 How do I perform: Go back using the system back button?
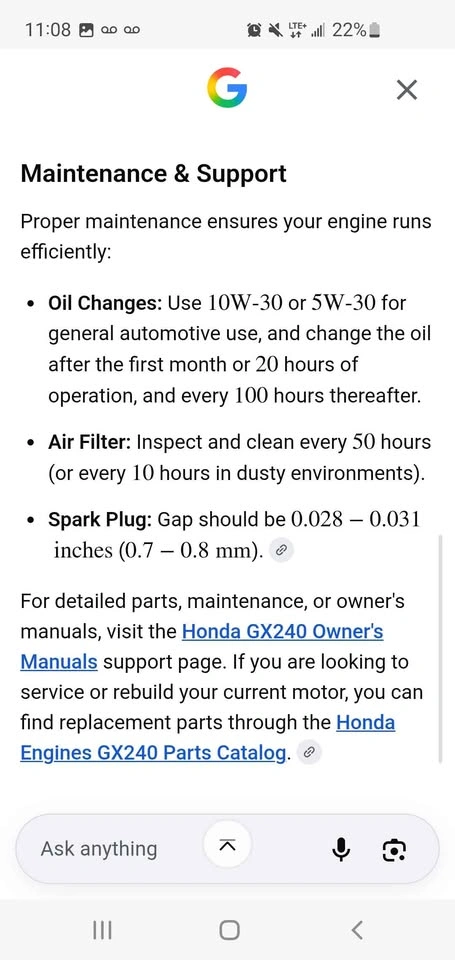pos(358,930)
